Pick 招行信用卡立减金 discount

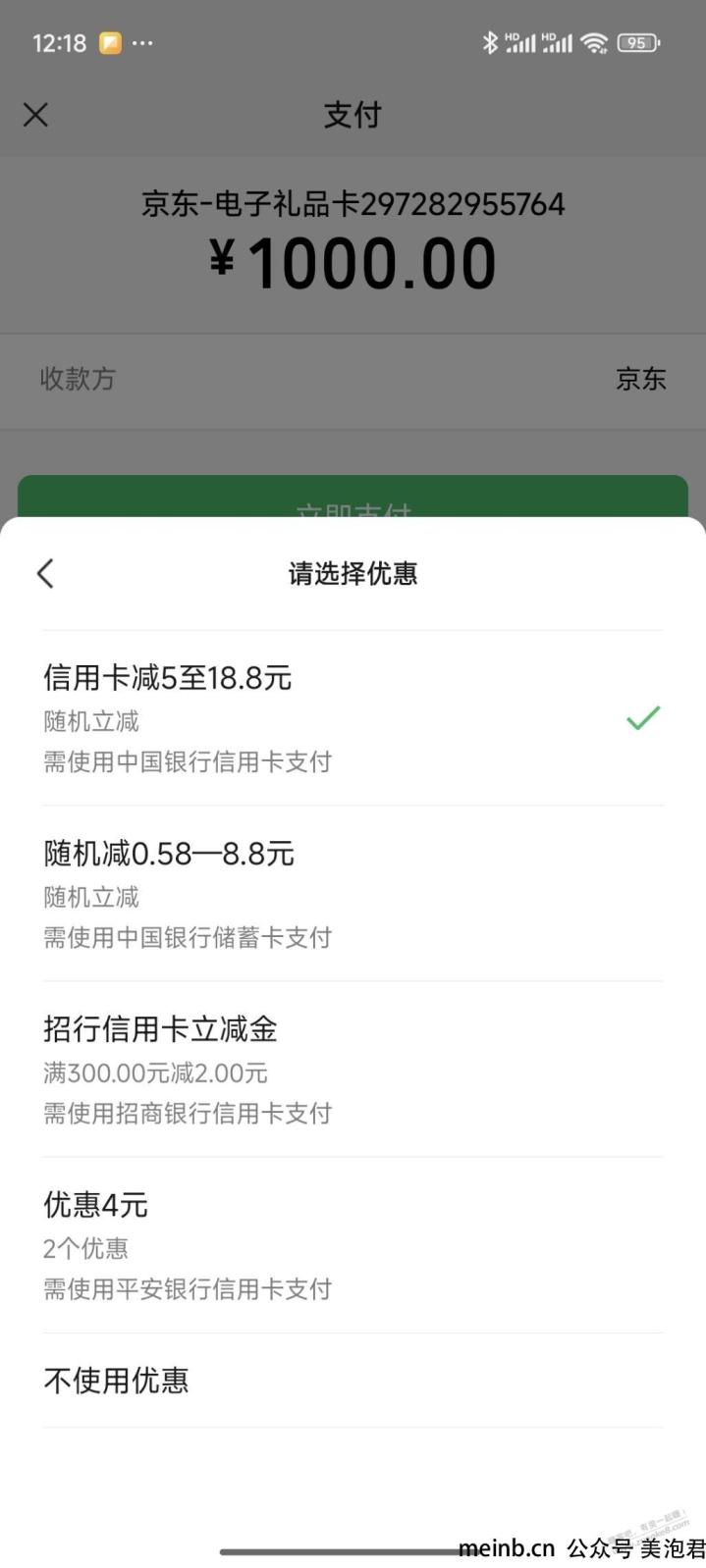point(352,1070)
